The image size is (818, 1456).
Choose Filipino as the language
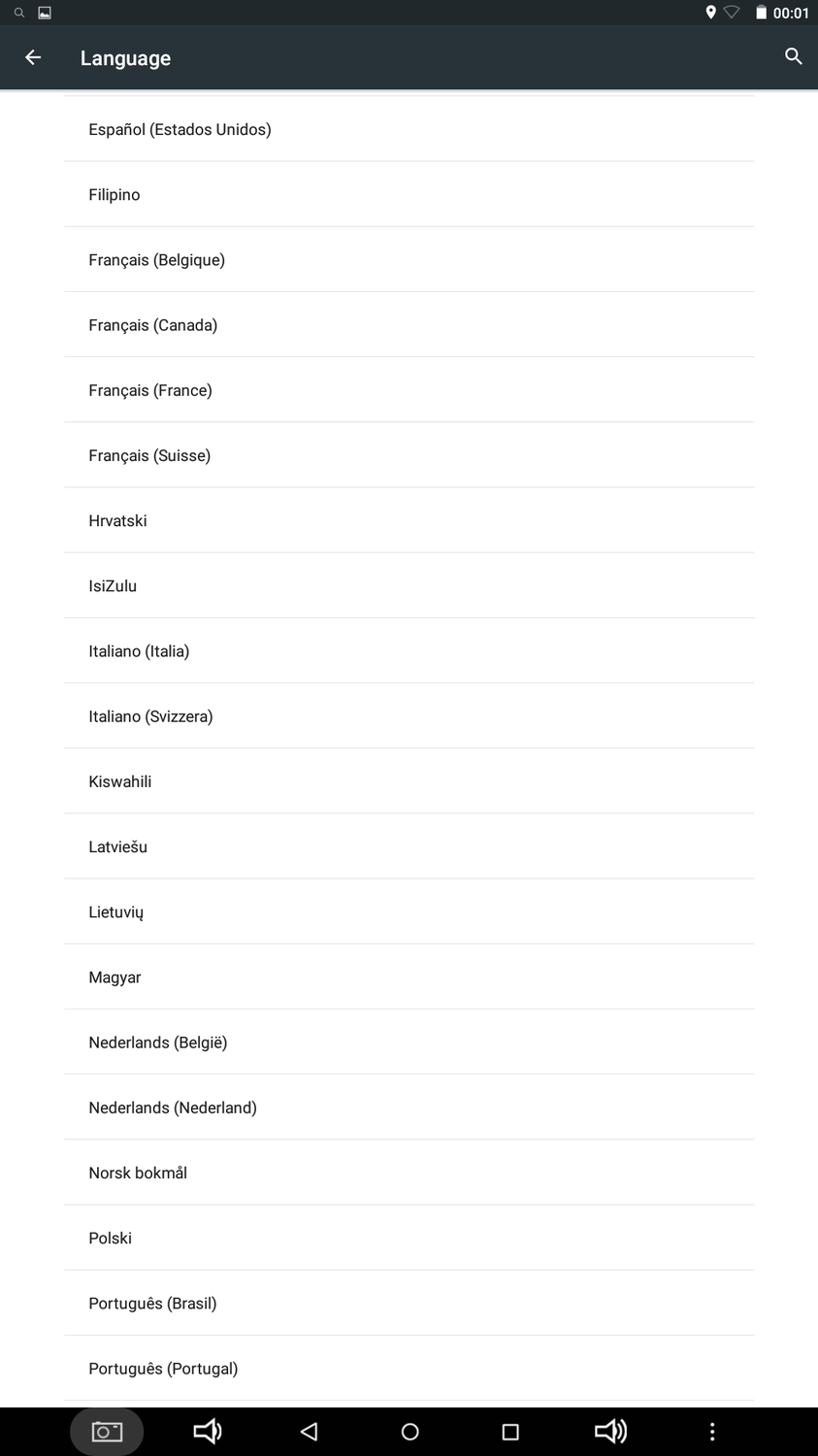pos(115,194)
